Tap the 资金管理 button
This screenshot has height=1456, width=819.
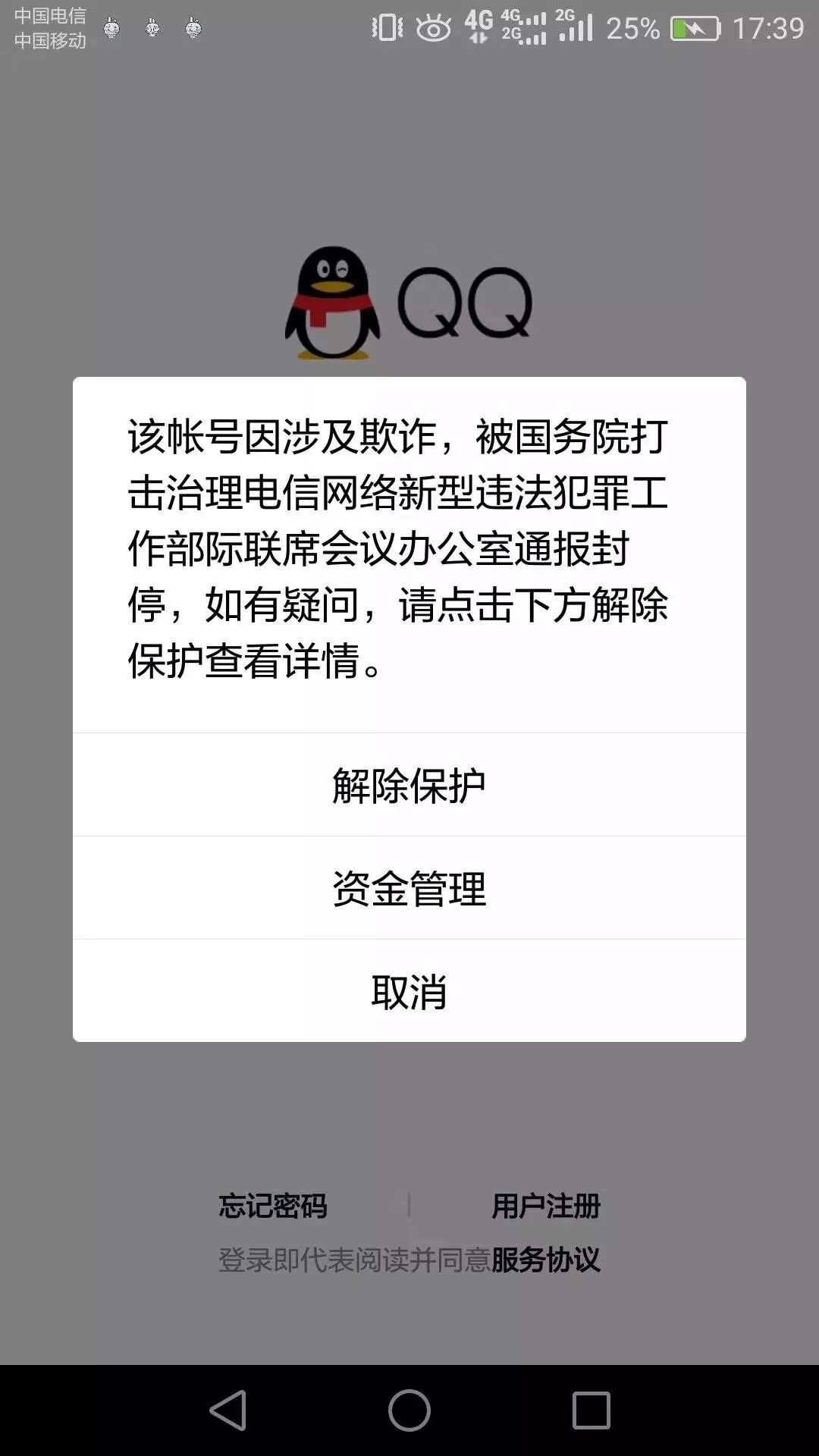[x=409, y=887]
